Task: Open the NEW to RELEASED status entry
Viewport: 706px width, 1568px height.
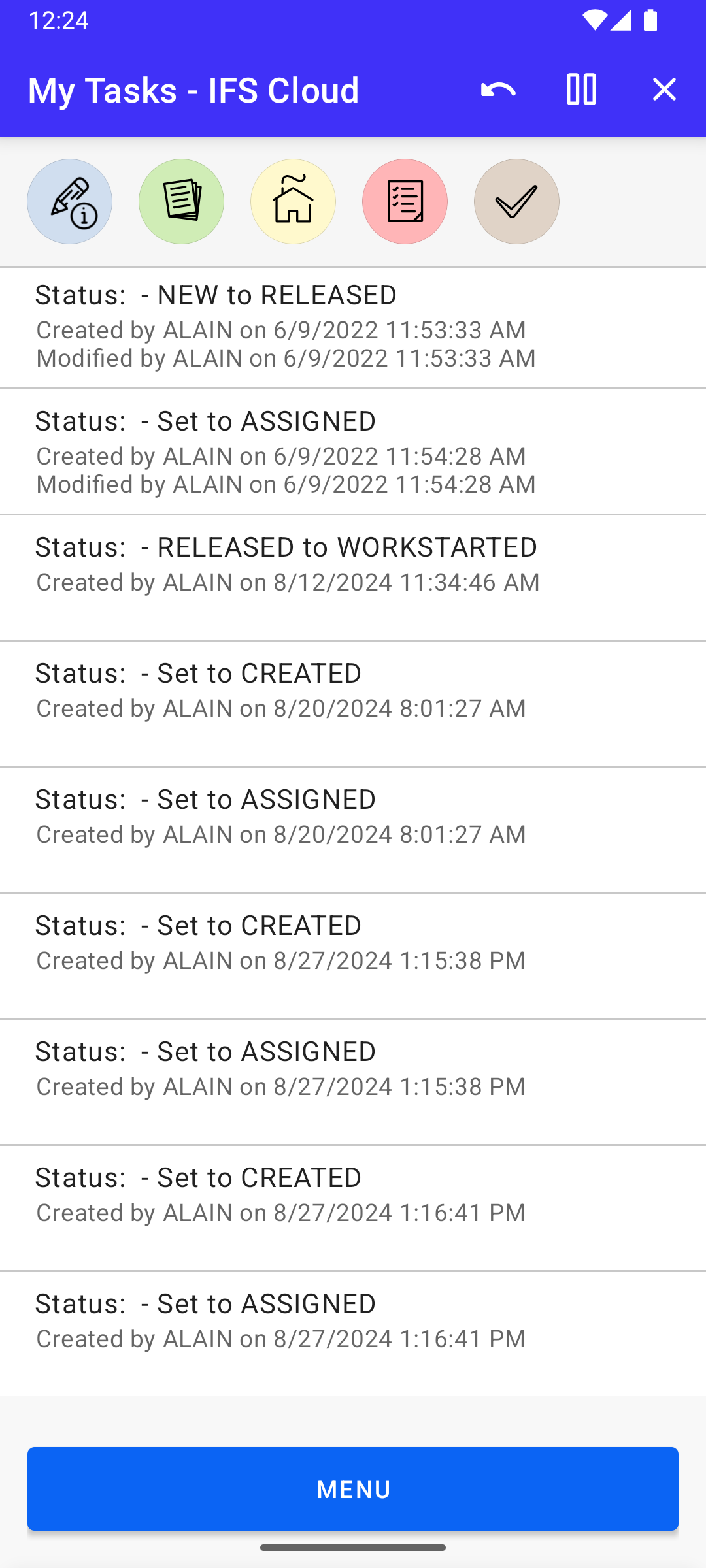Action: click(x=353, y=327)
